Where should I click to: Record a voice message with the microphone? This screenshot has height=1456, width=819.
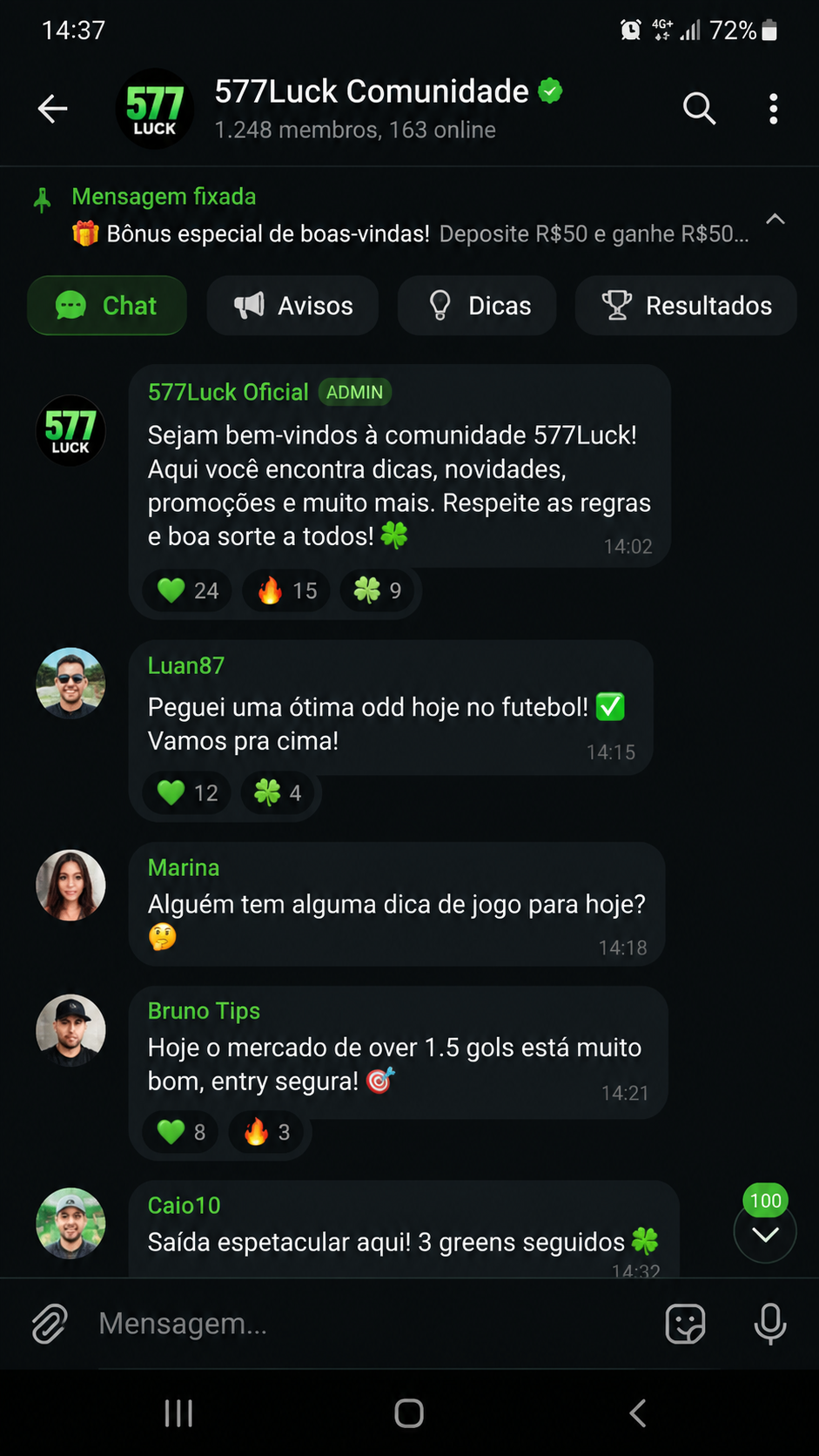[x=770, y=1324]
